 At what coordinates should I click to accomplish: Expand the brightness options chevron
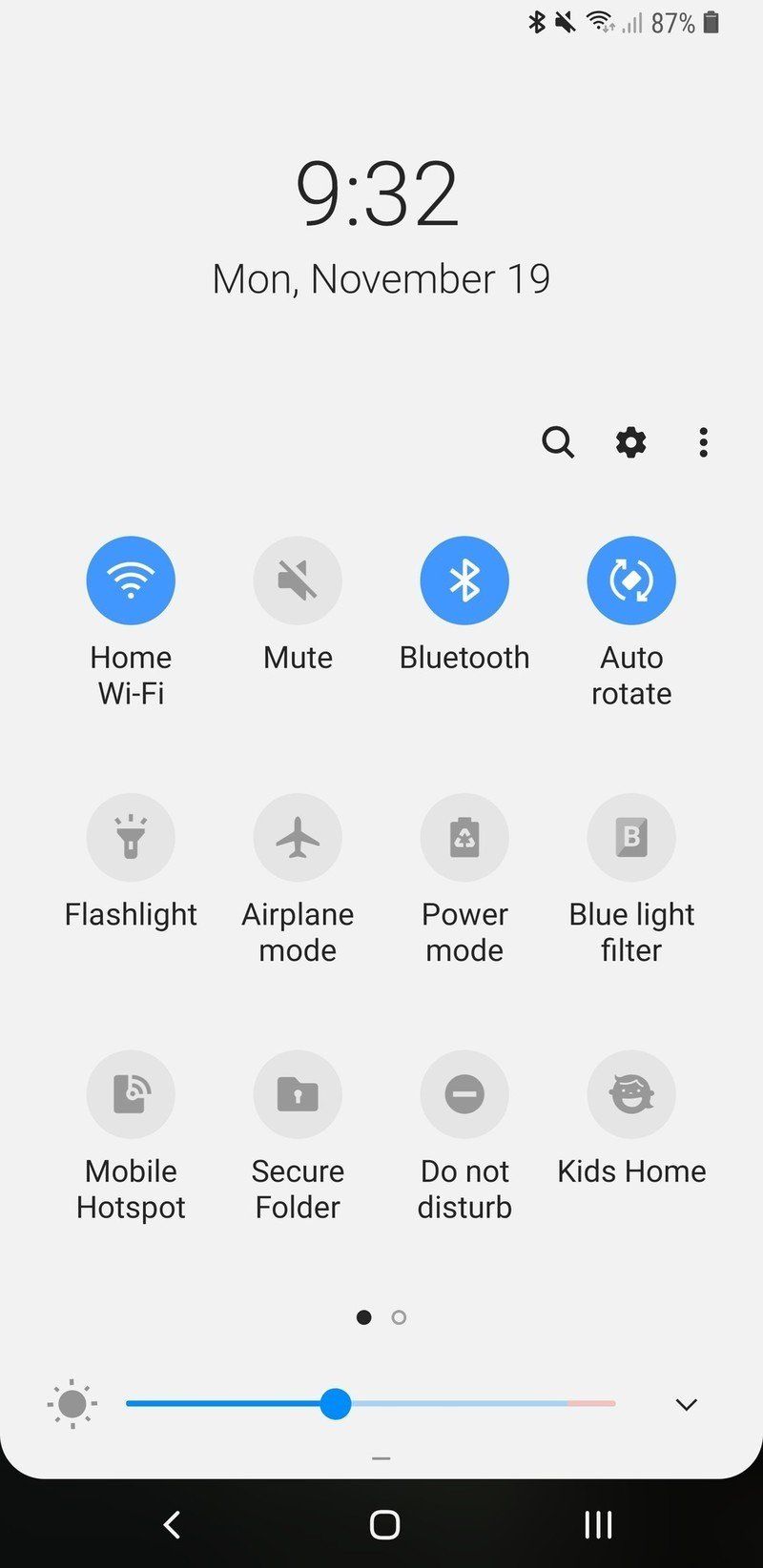[687, 1404]
